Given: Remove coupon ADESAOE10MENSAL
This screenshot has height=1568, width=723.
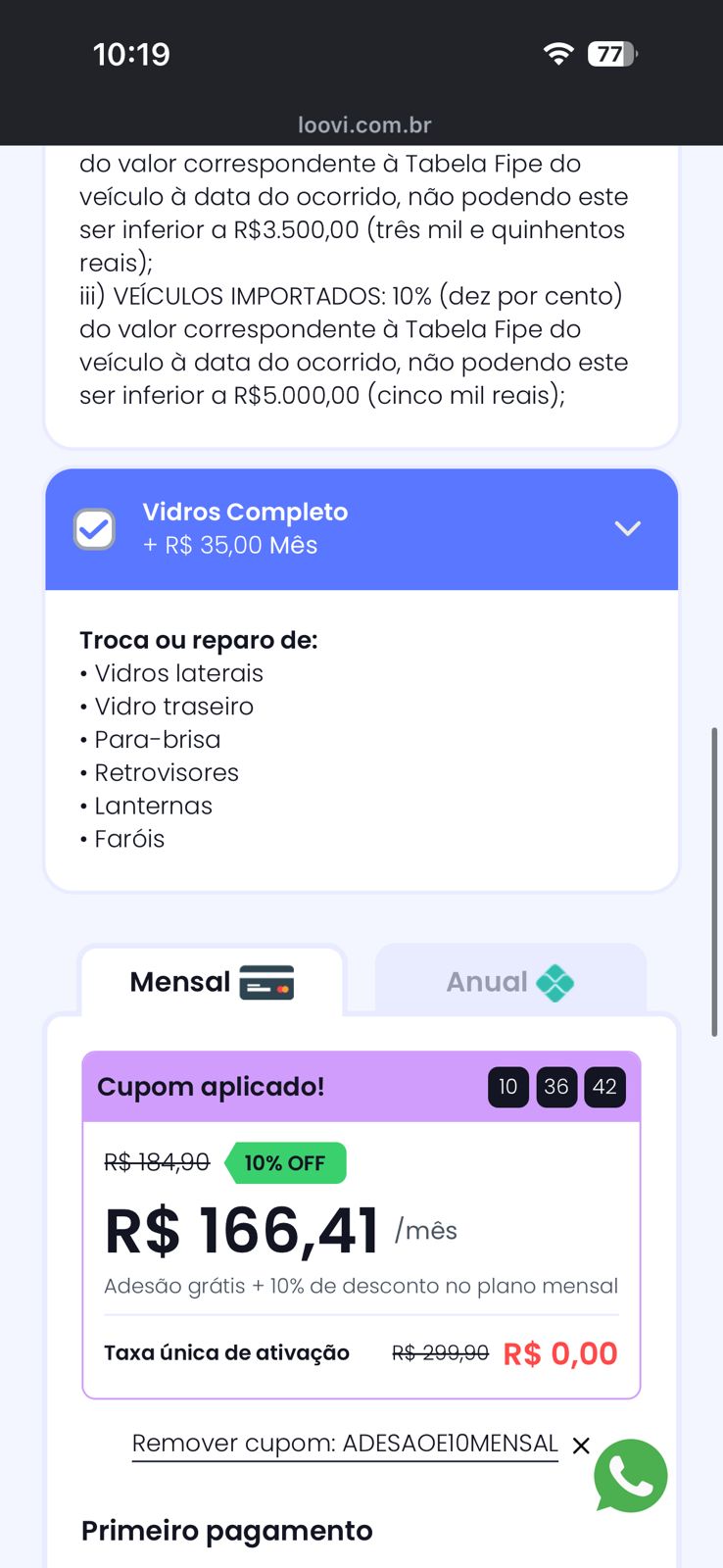Looking at the screenshot, I should coord(581,1445).
